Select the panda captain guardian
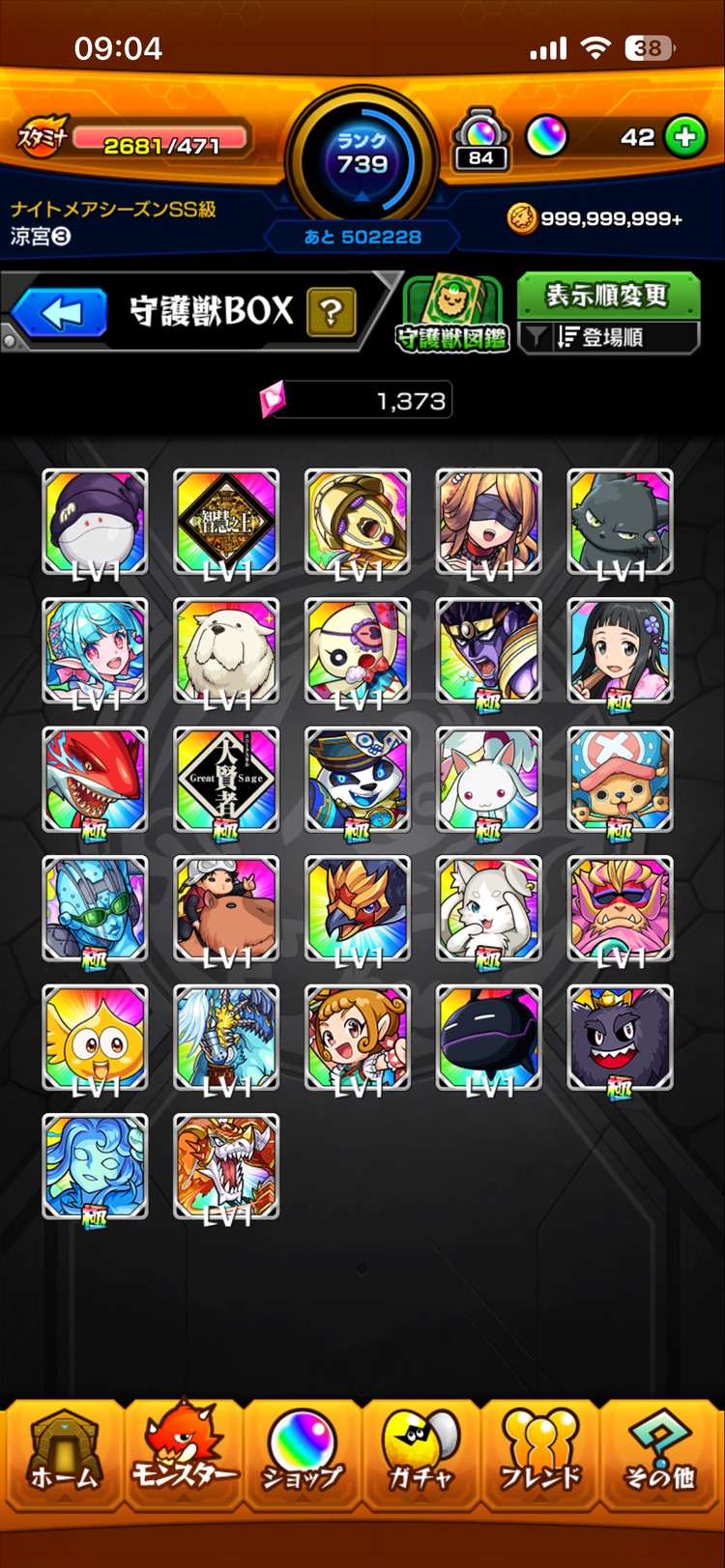Screen dimensions: 725x1568 (358, 779)
